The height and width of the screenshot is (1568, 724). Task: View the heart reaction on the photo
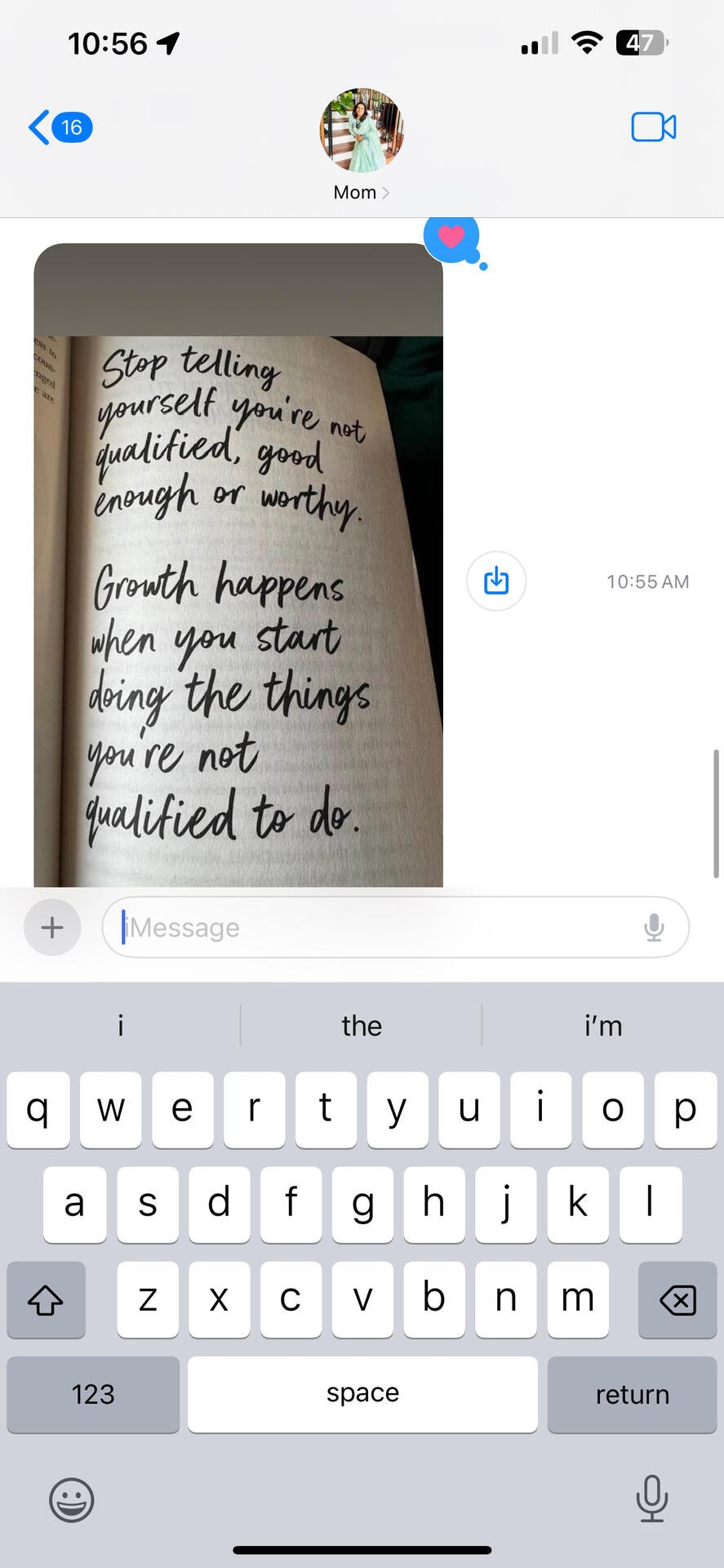[x=451, y=237]
